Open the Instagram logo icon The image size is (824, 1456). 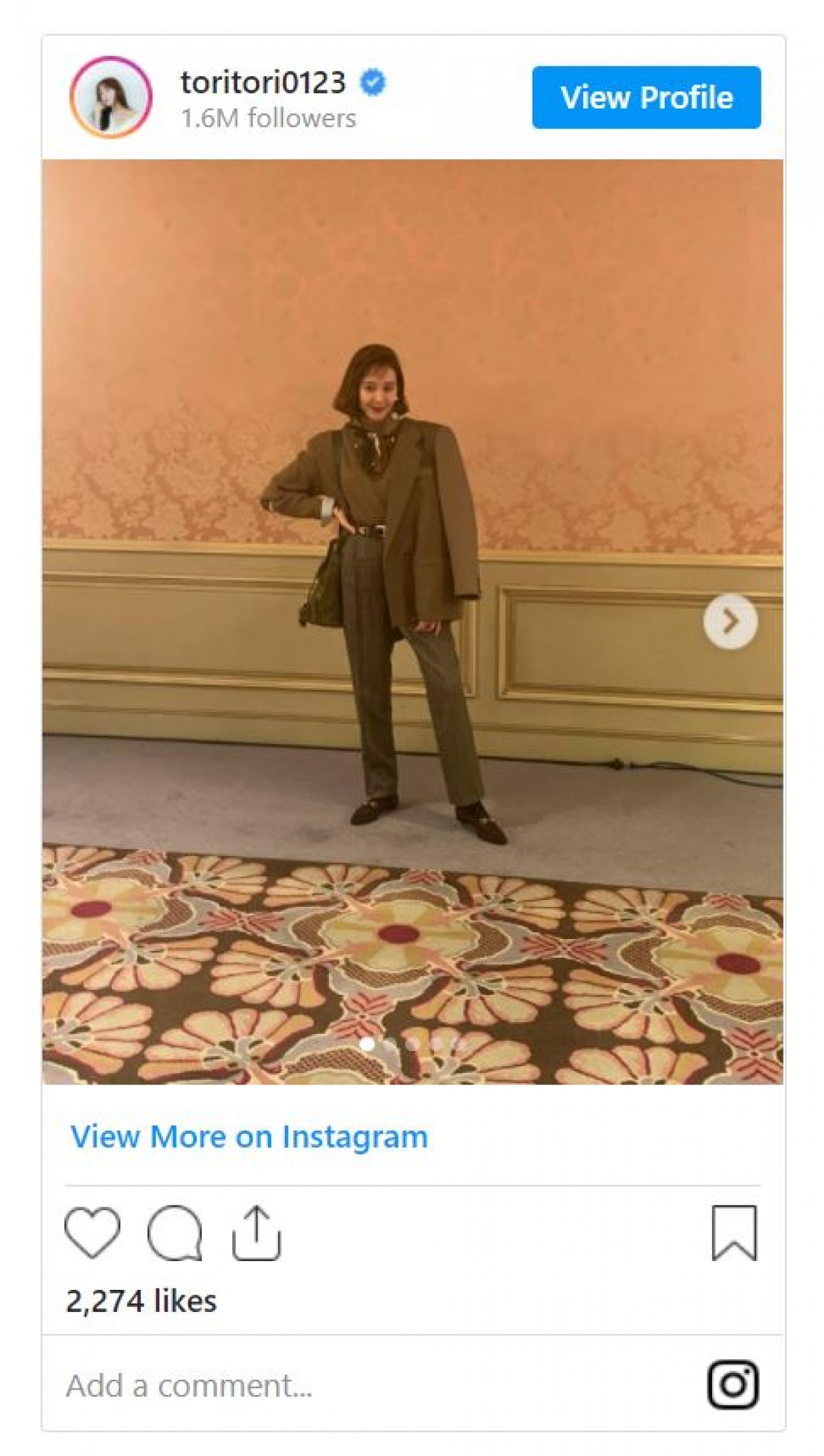[x=733, y=1384]
